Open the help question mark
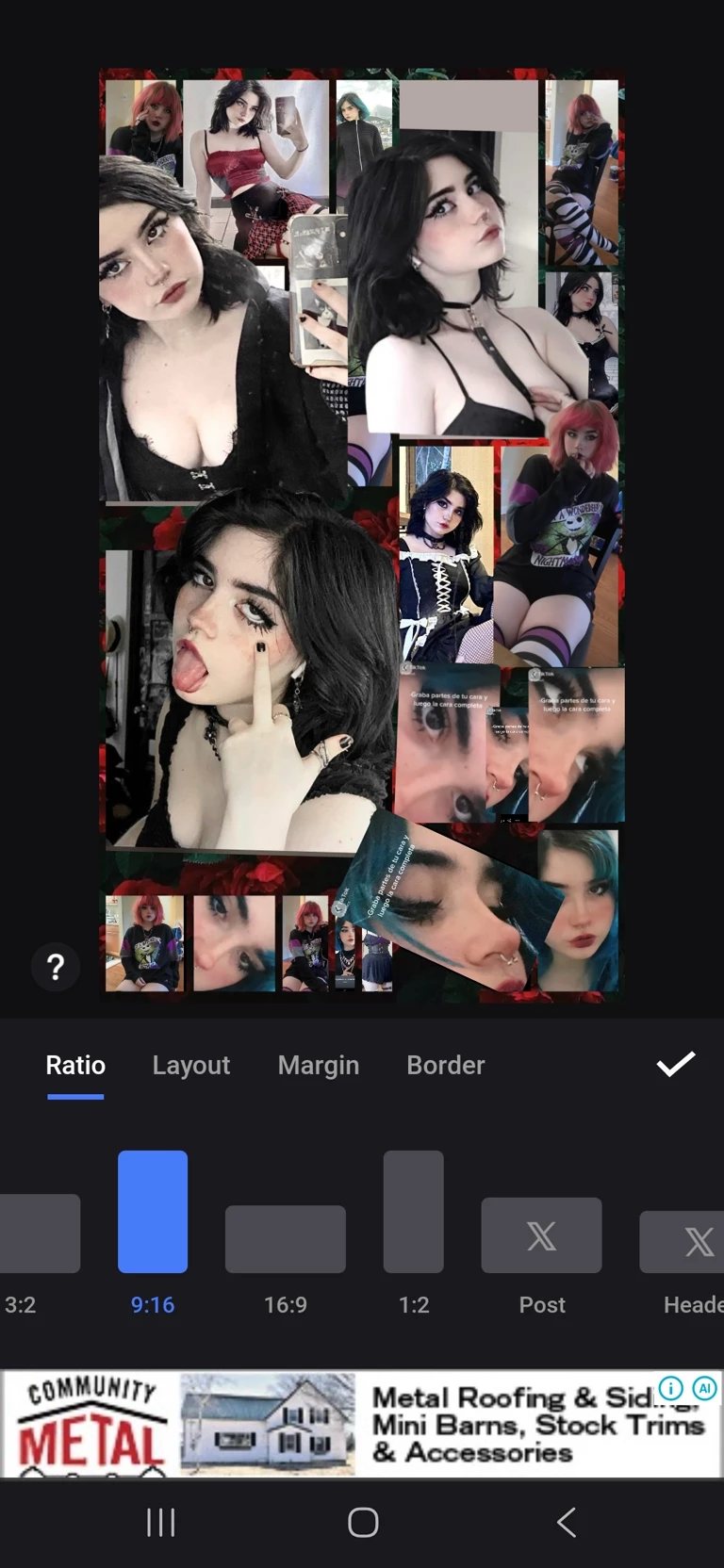The image size is (724, 1568). (56, 967)
